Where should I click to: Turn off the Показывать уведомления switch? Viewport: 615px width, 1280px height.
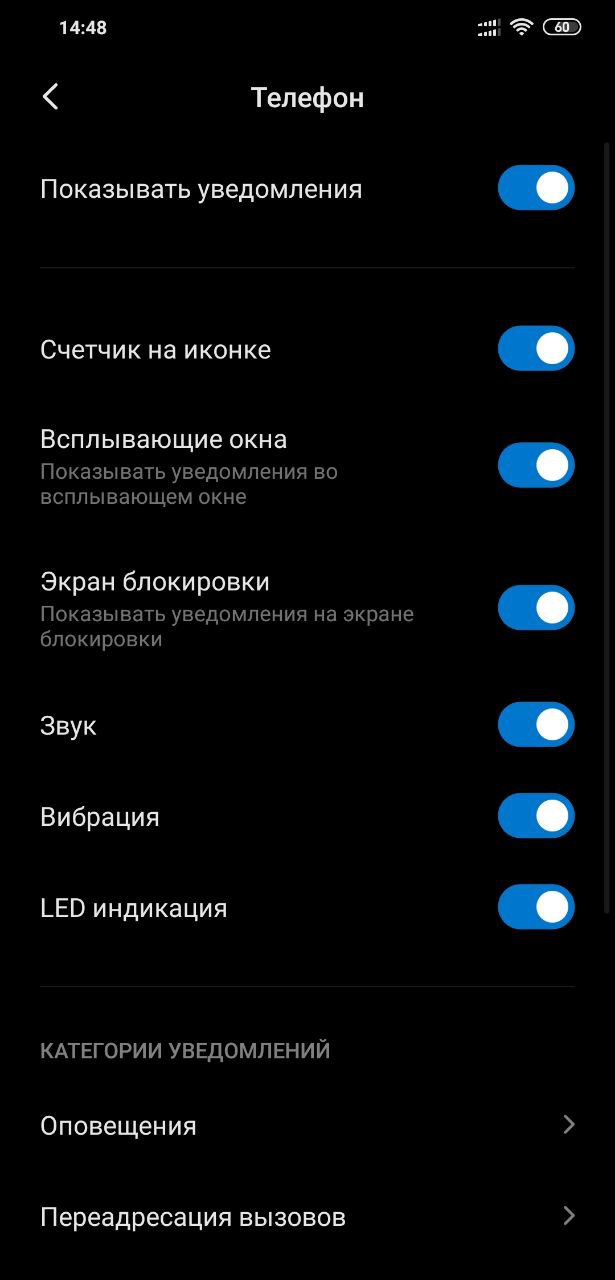coord(536,188)
